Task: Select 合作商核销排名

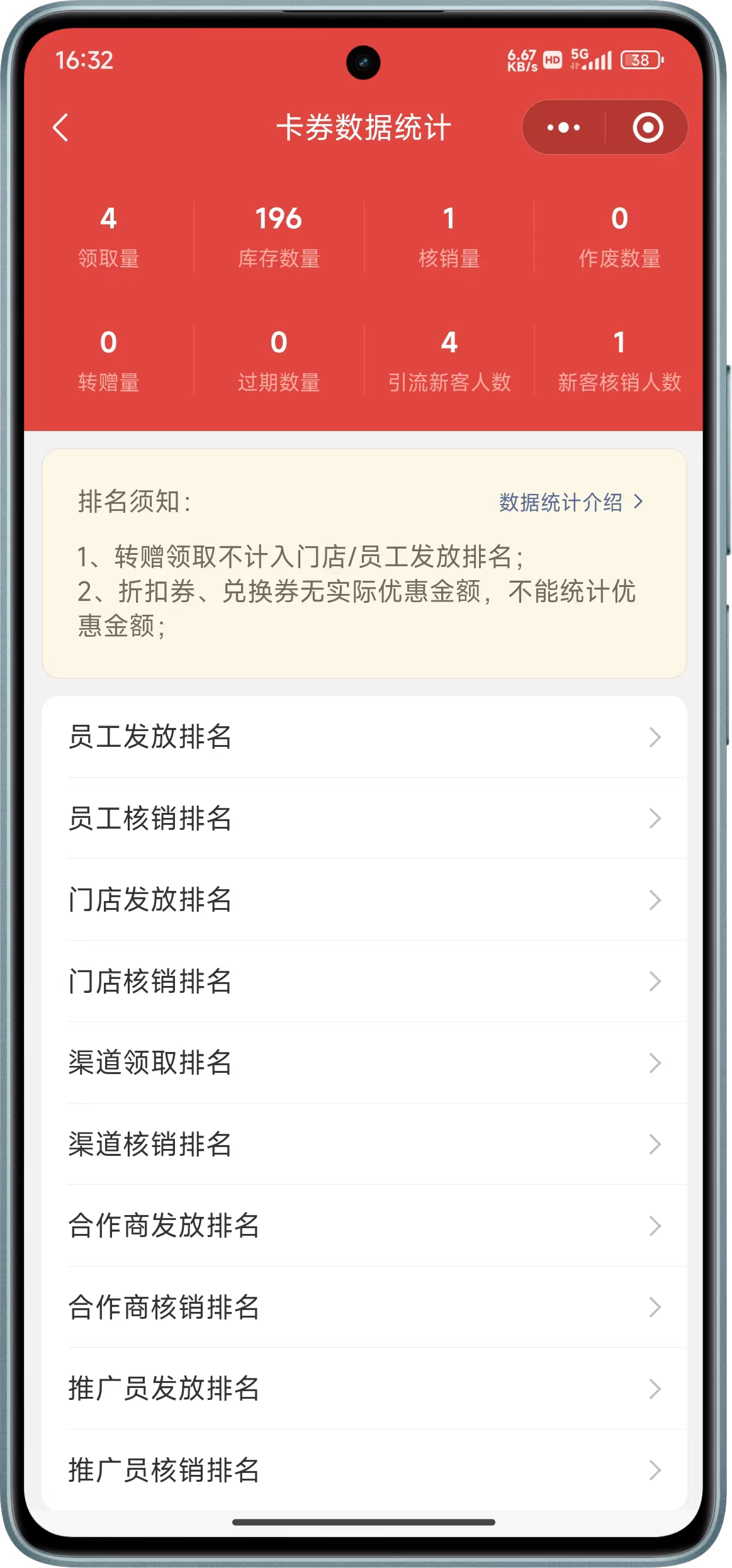Action: click(x=364, y=1308)
